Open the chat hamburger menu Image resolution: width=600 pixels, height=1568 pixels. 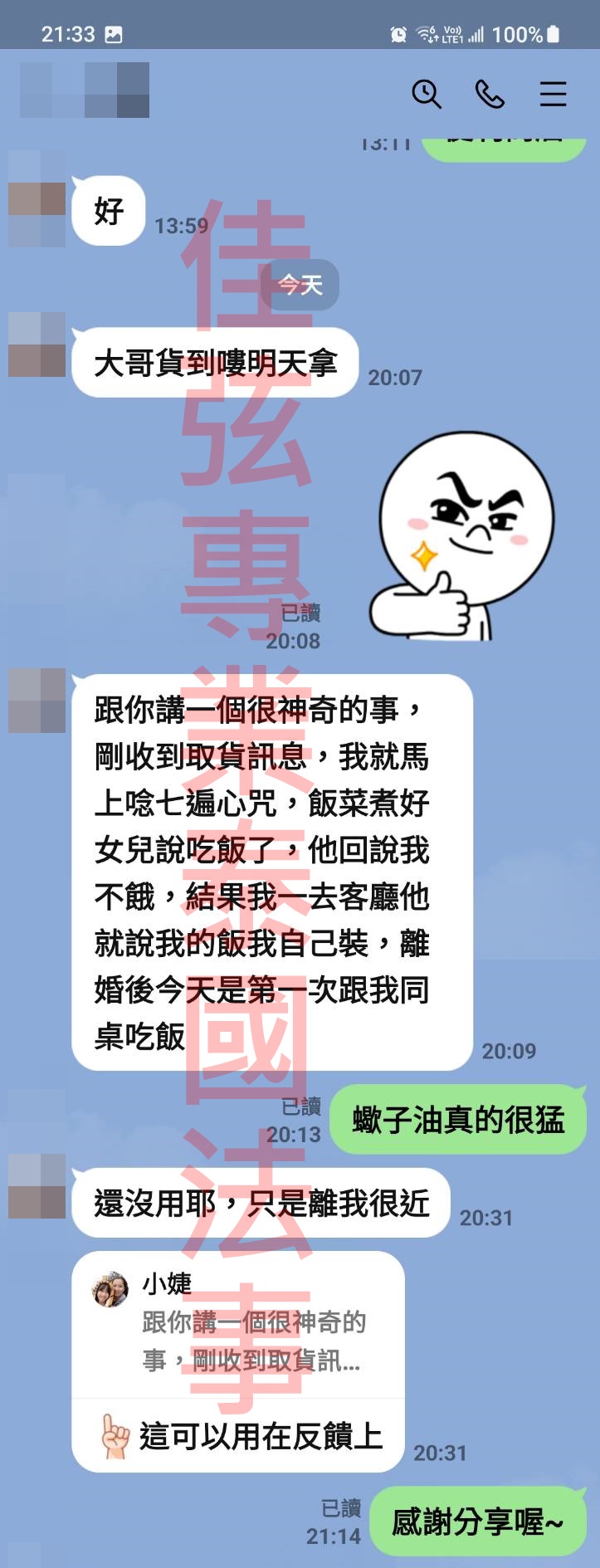553,94
